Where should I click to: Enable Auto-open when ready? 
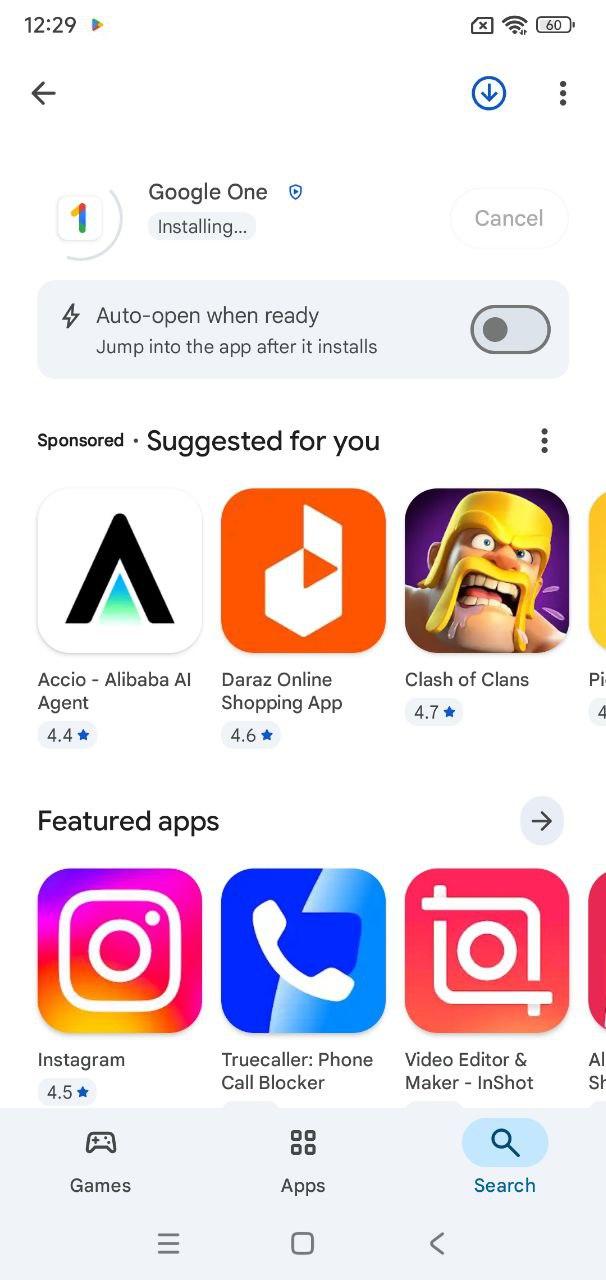tap(510, 330)
